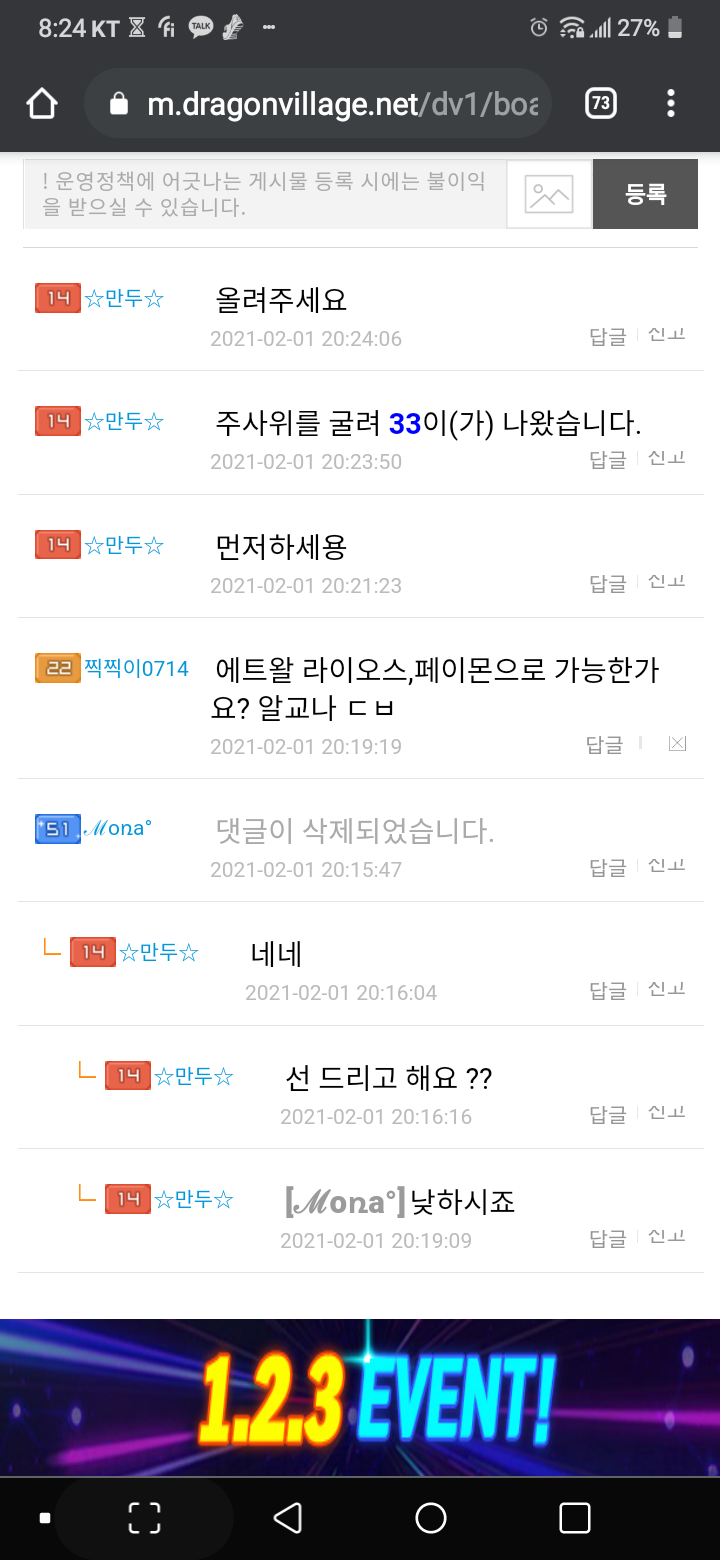
Task: Tap the browser home icon
Action: 42,103
